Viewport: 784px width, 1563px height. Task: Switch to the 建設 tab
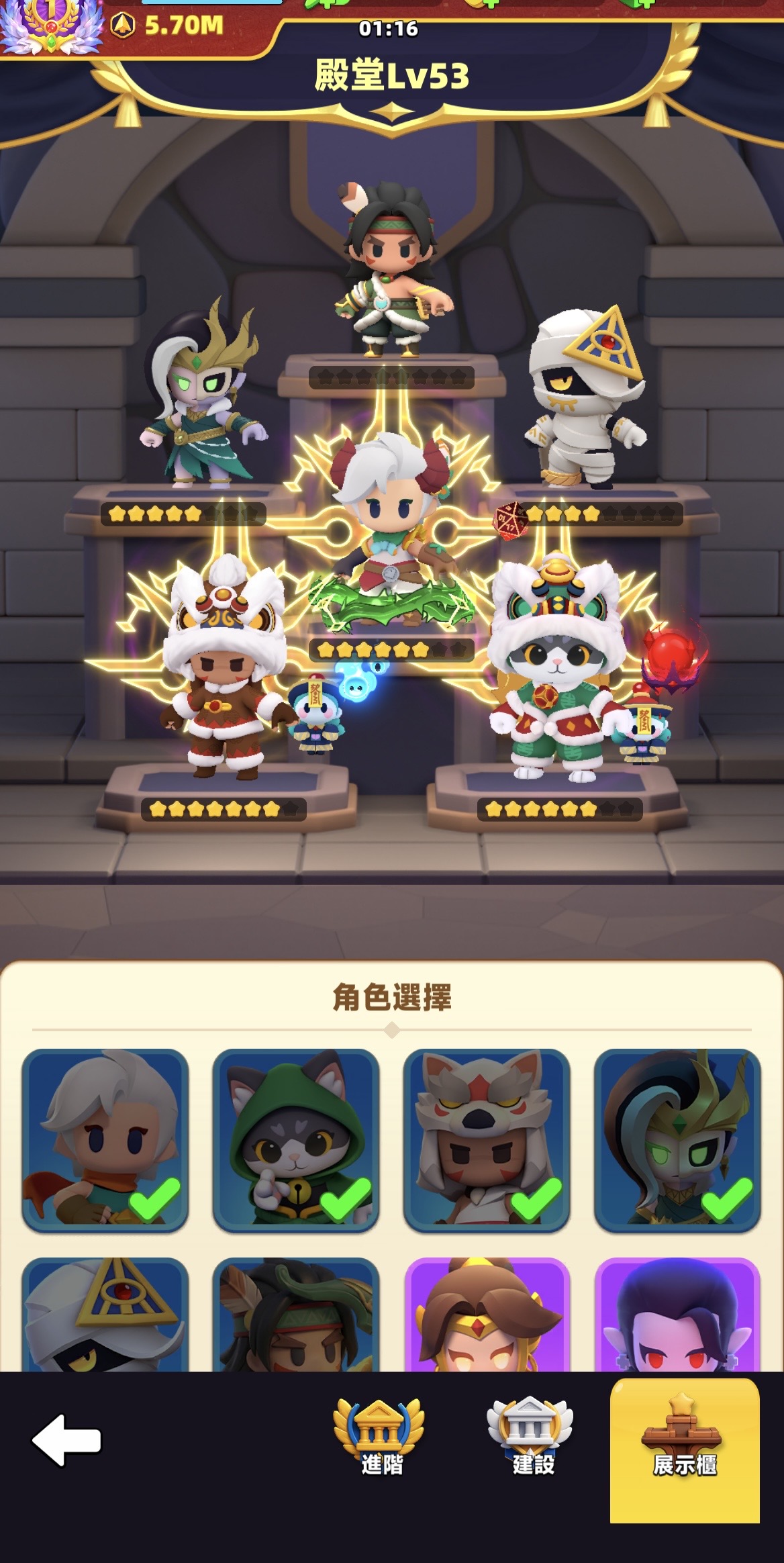tap(532, 1437)
